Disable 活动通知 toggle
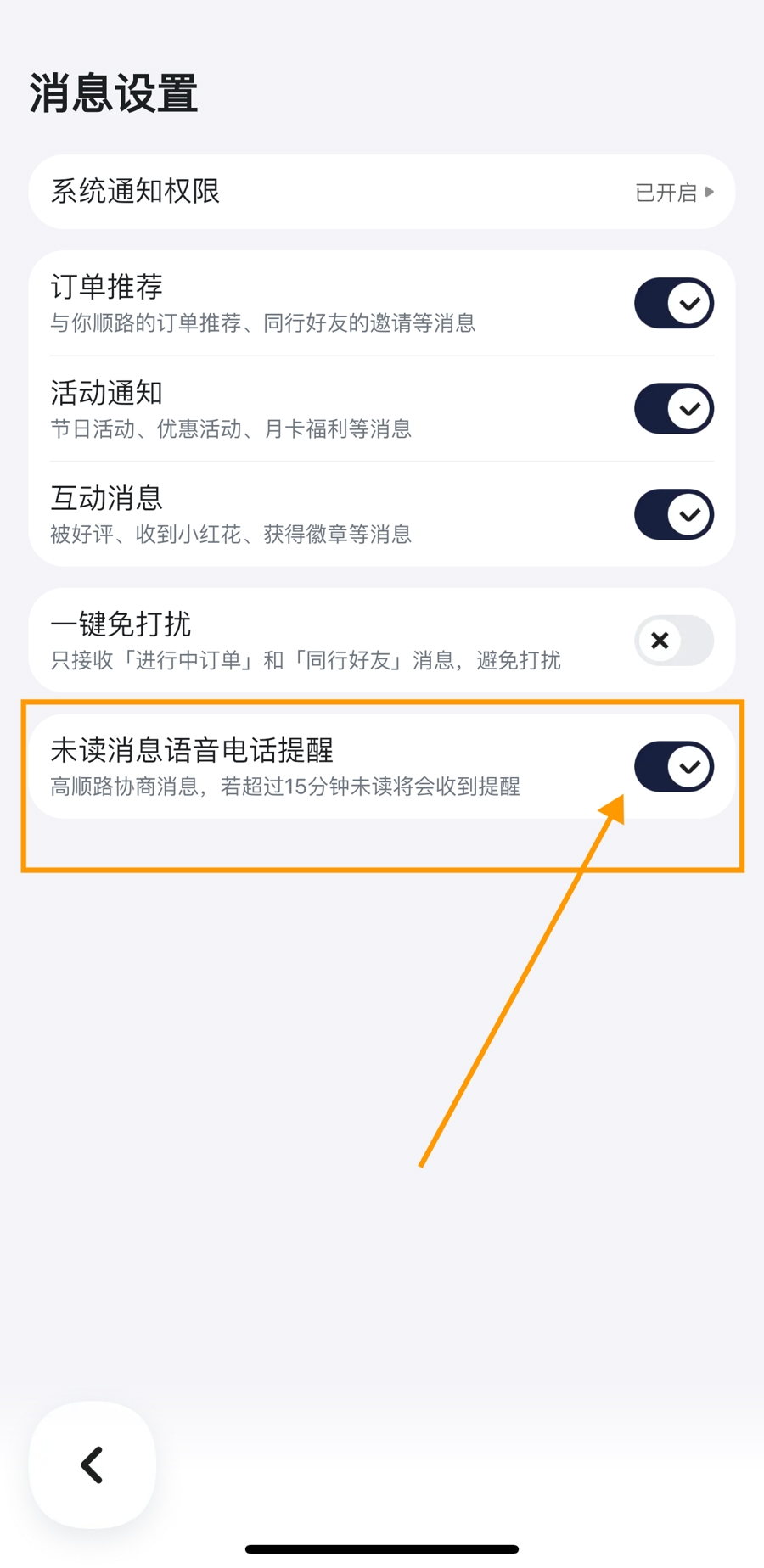 (x=673, y=408)
